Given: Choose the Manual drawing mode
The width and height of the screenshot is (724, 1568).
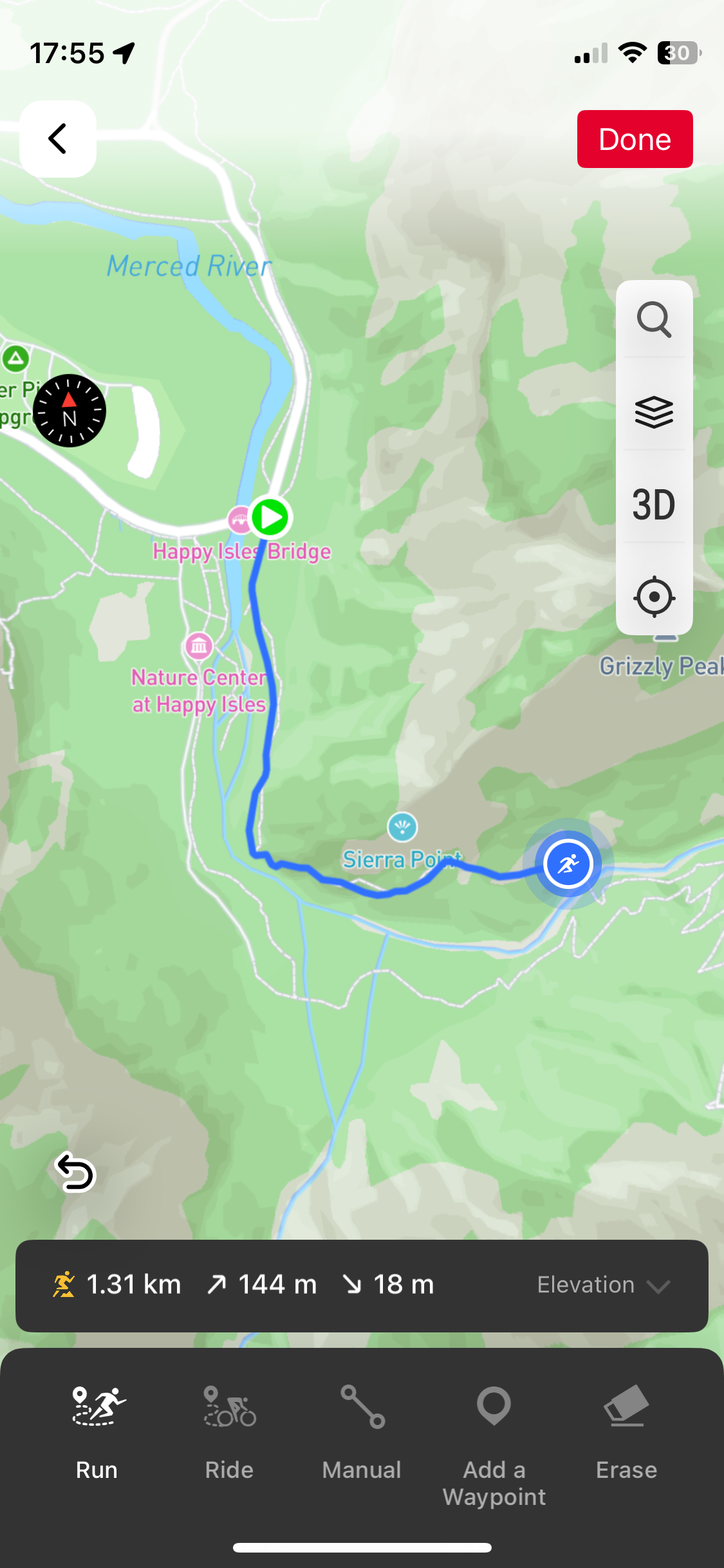Looking at the screenshot, I should point(362,1429).
